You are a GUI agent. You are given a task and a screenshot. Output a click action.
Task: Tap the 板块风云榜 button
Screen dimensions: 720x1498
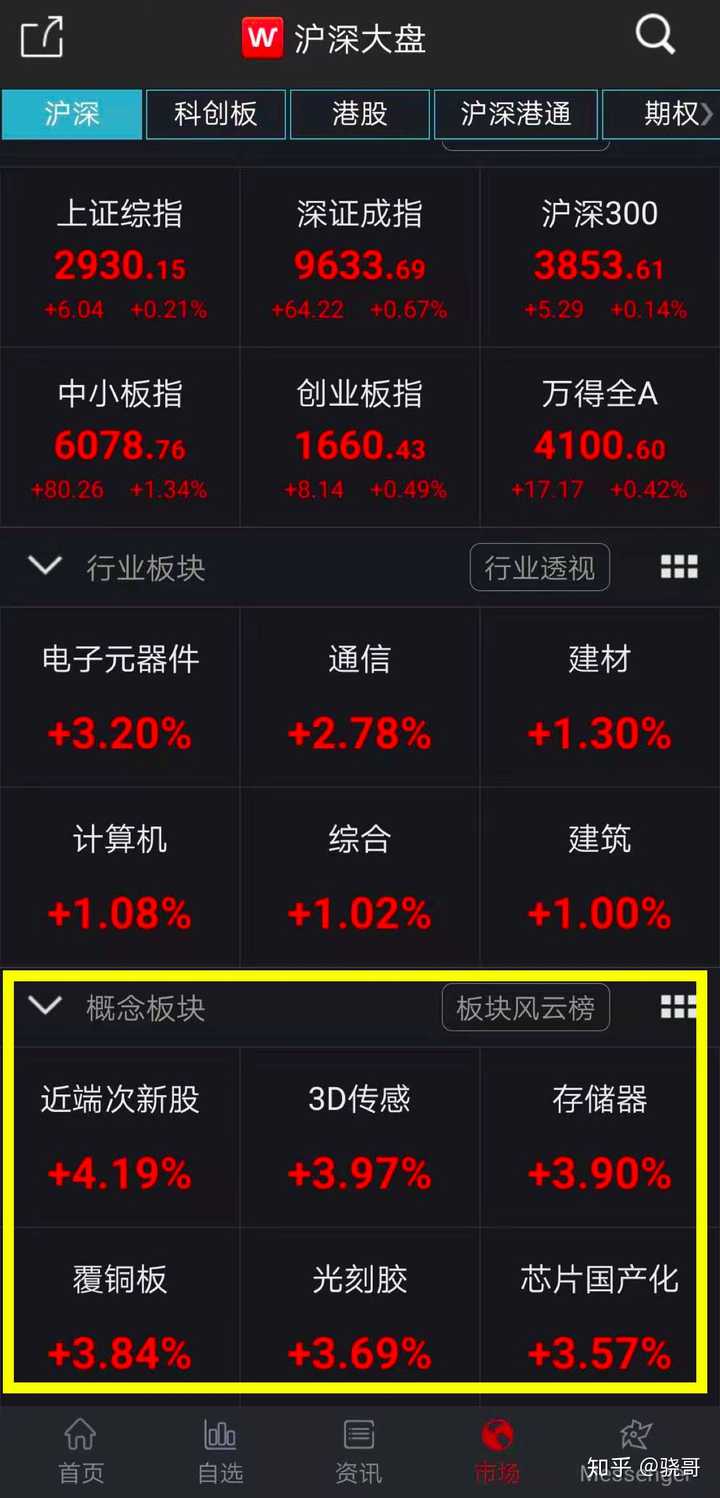[526, 1008]
